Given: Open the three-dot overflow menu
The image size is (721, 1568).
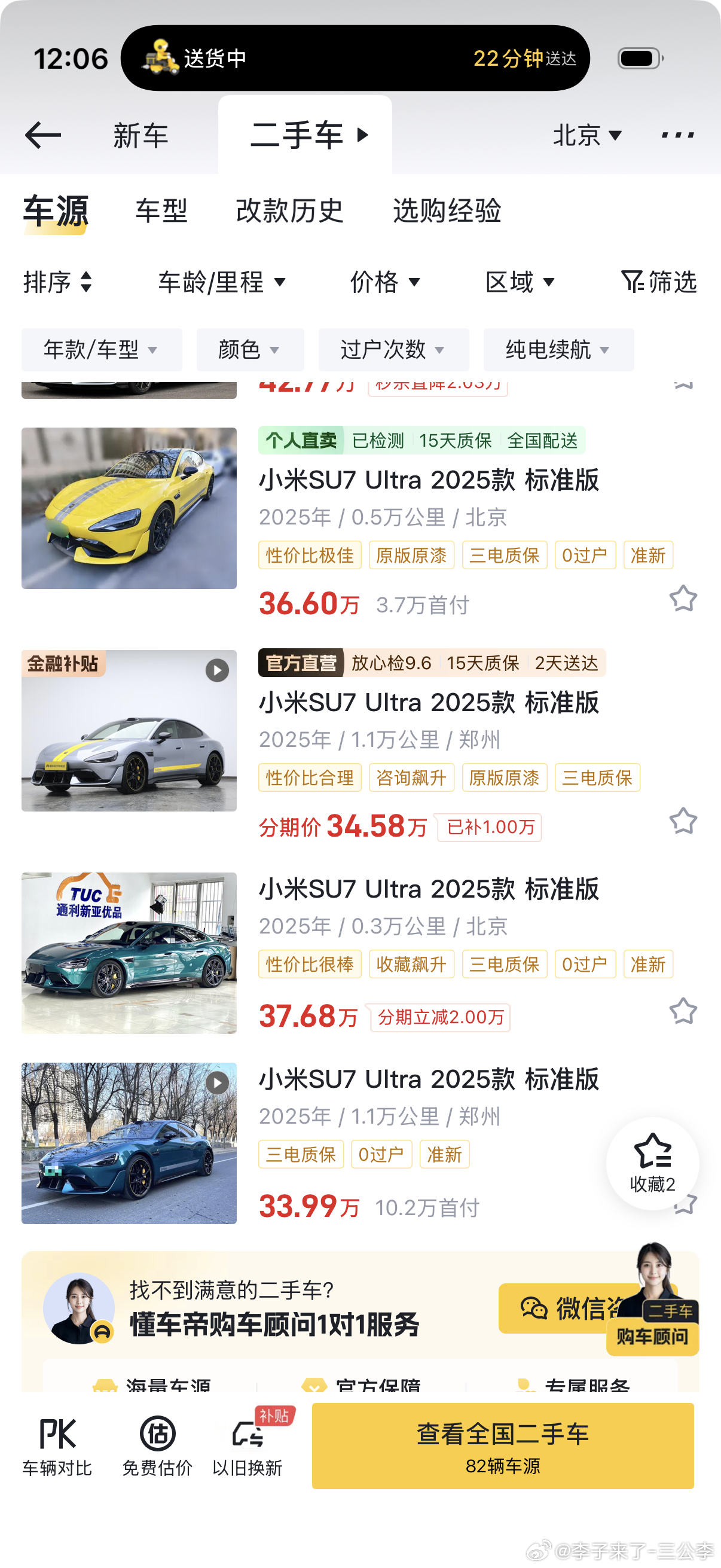Looking at the screenshot, I should [x=677, y=135].
